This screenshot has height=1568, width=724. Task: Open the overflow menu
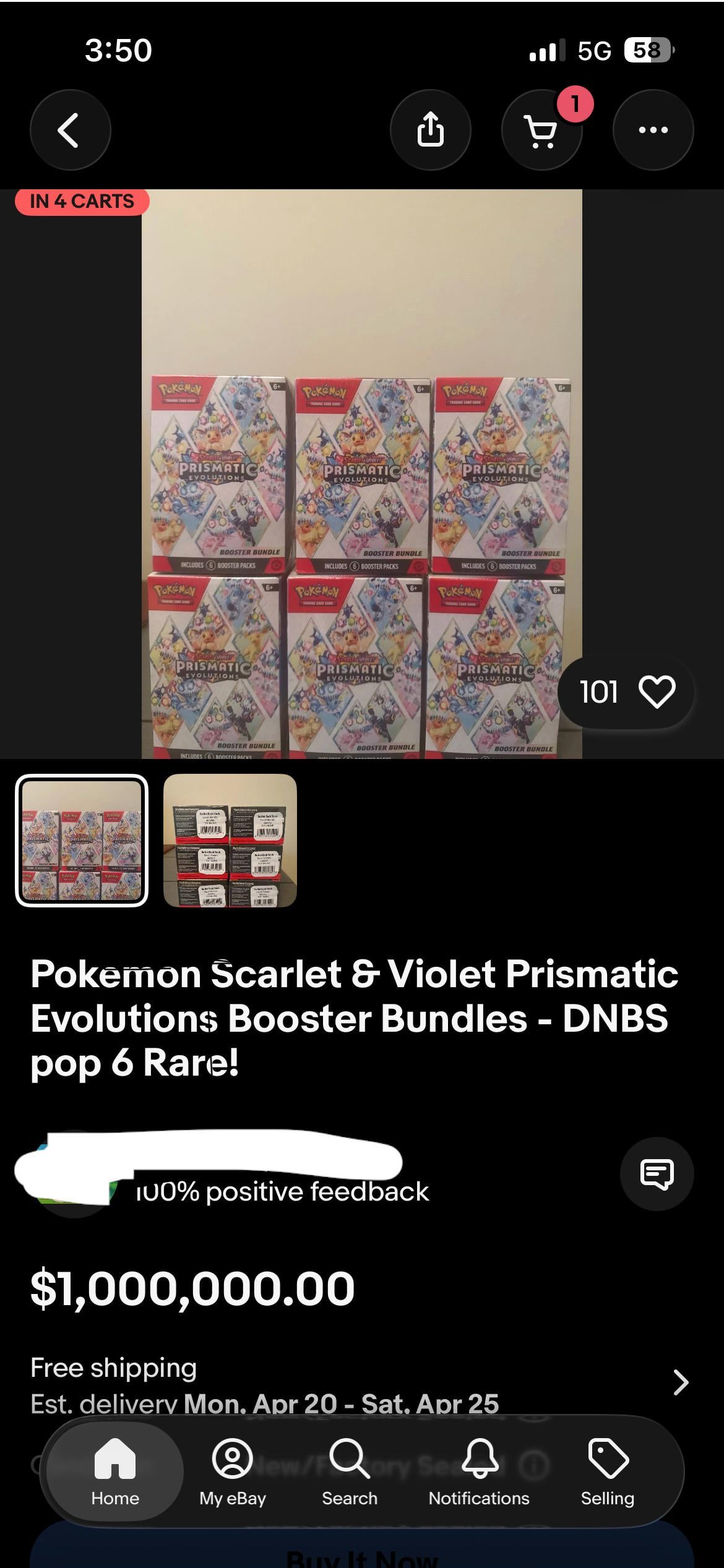point(653,130)
